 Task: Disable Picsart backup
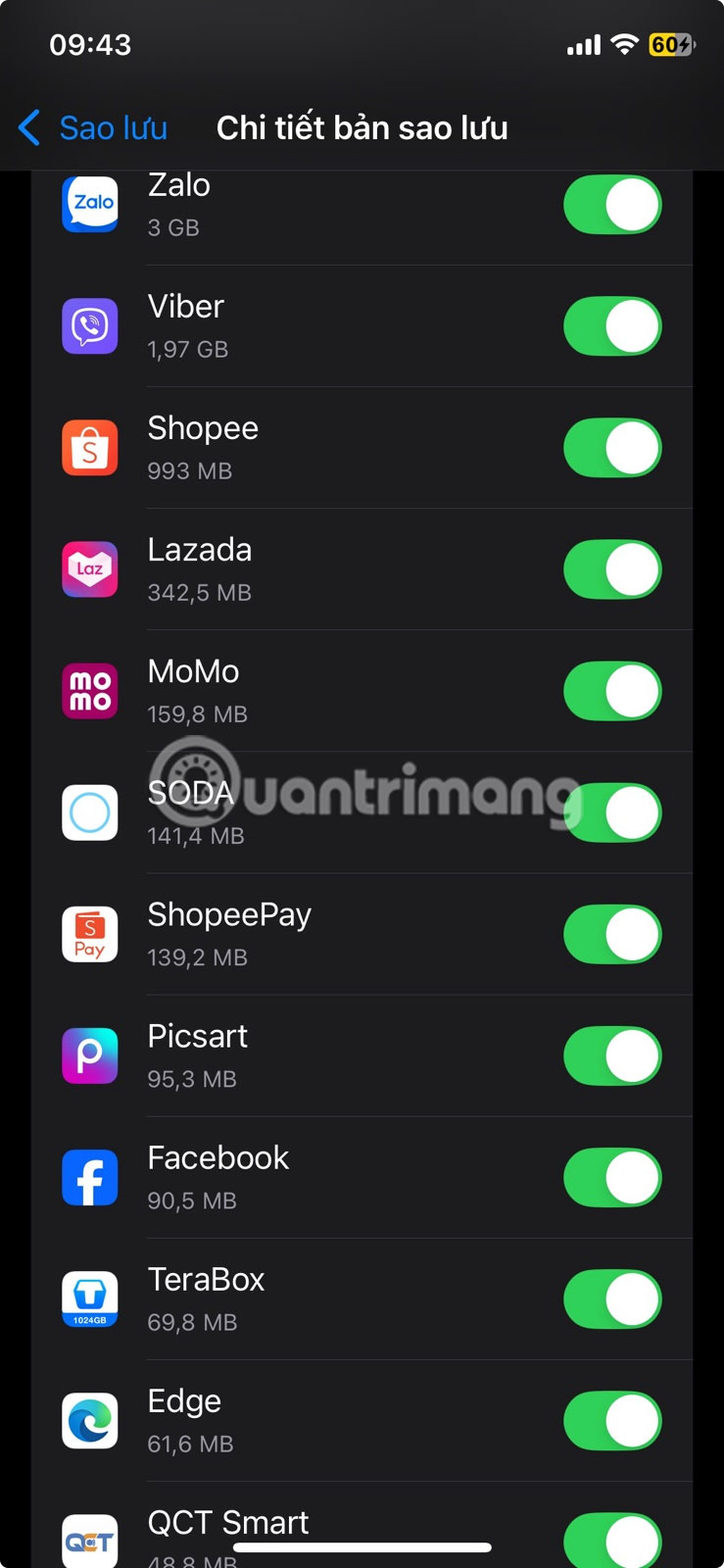tap(612, 1055)
